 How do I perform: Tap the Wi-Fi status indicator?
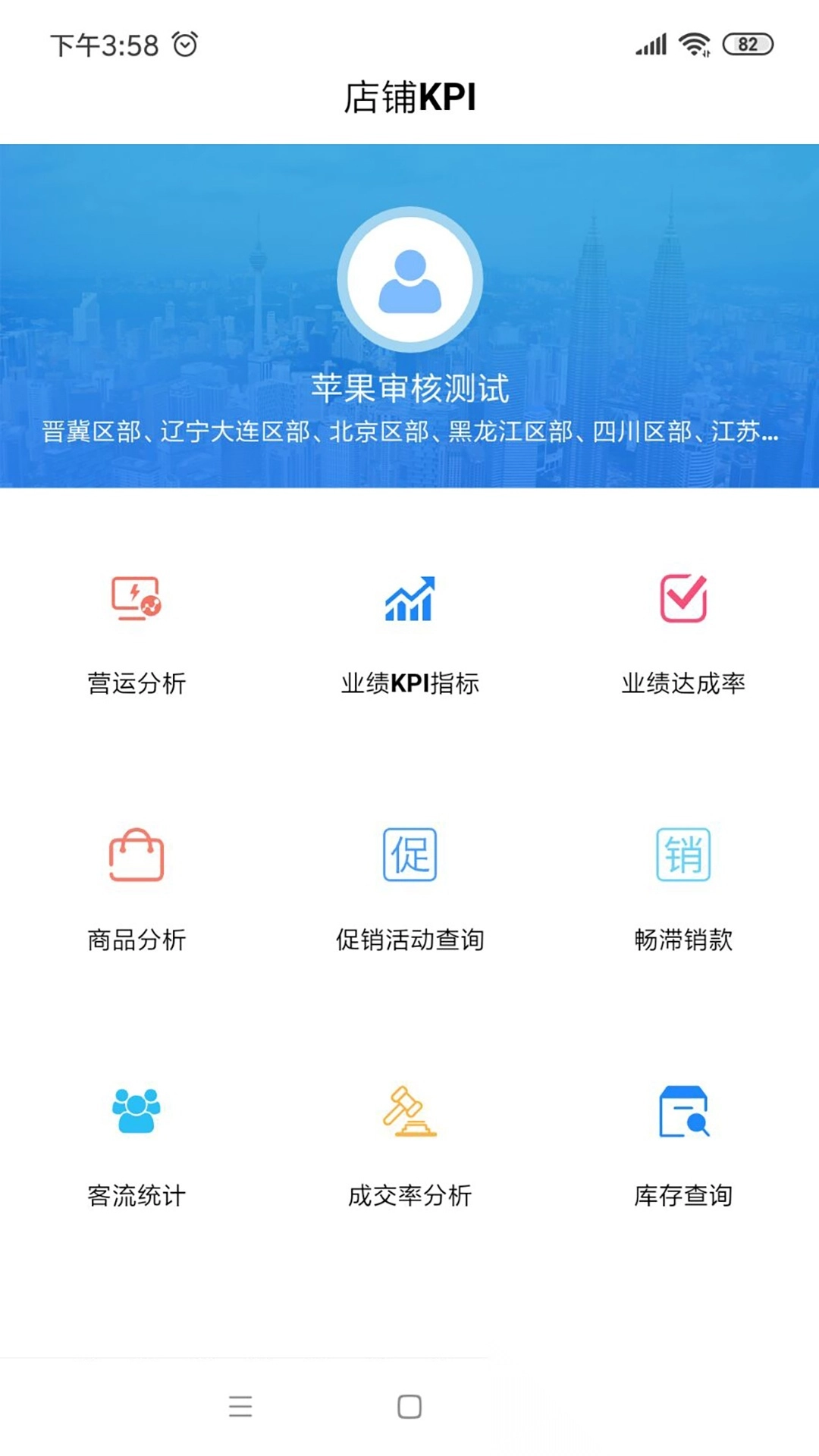pos(692,45)
